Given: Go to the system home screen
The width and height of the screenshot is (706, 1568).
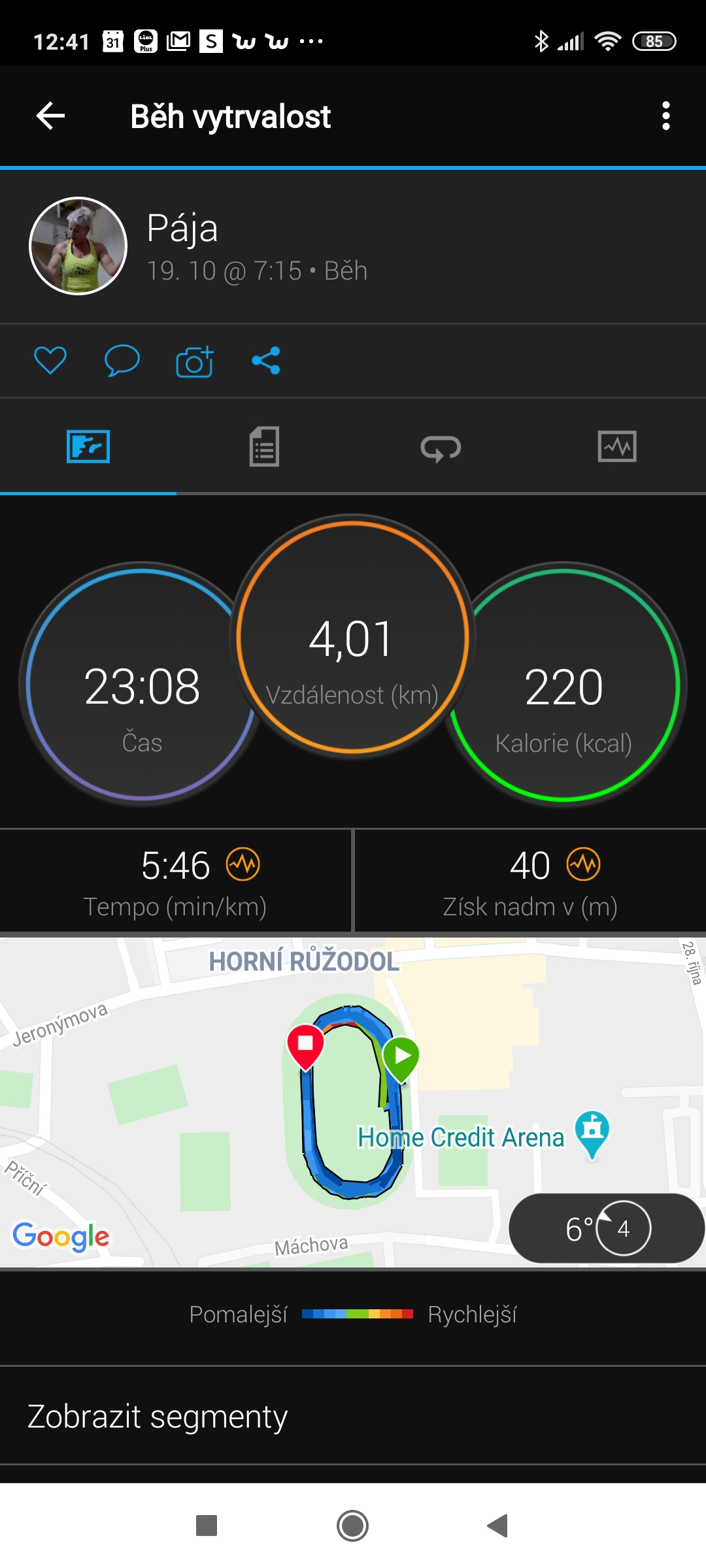Looking at the screenshot, I should coord(353,1526).
